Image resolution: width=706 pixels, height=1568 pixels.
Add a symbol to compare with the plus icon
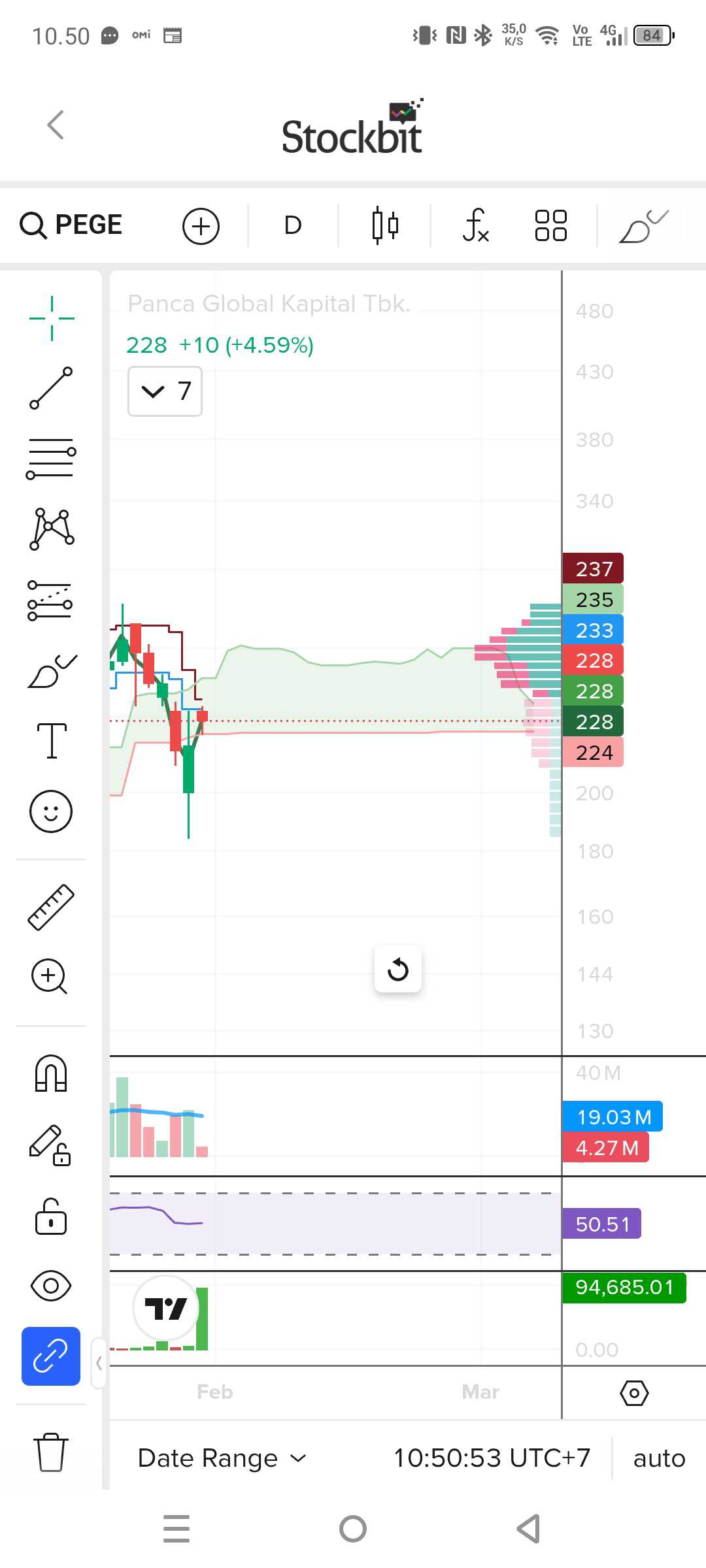201,226
